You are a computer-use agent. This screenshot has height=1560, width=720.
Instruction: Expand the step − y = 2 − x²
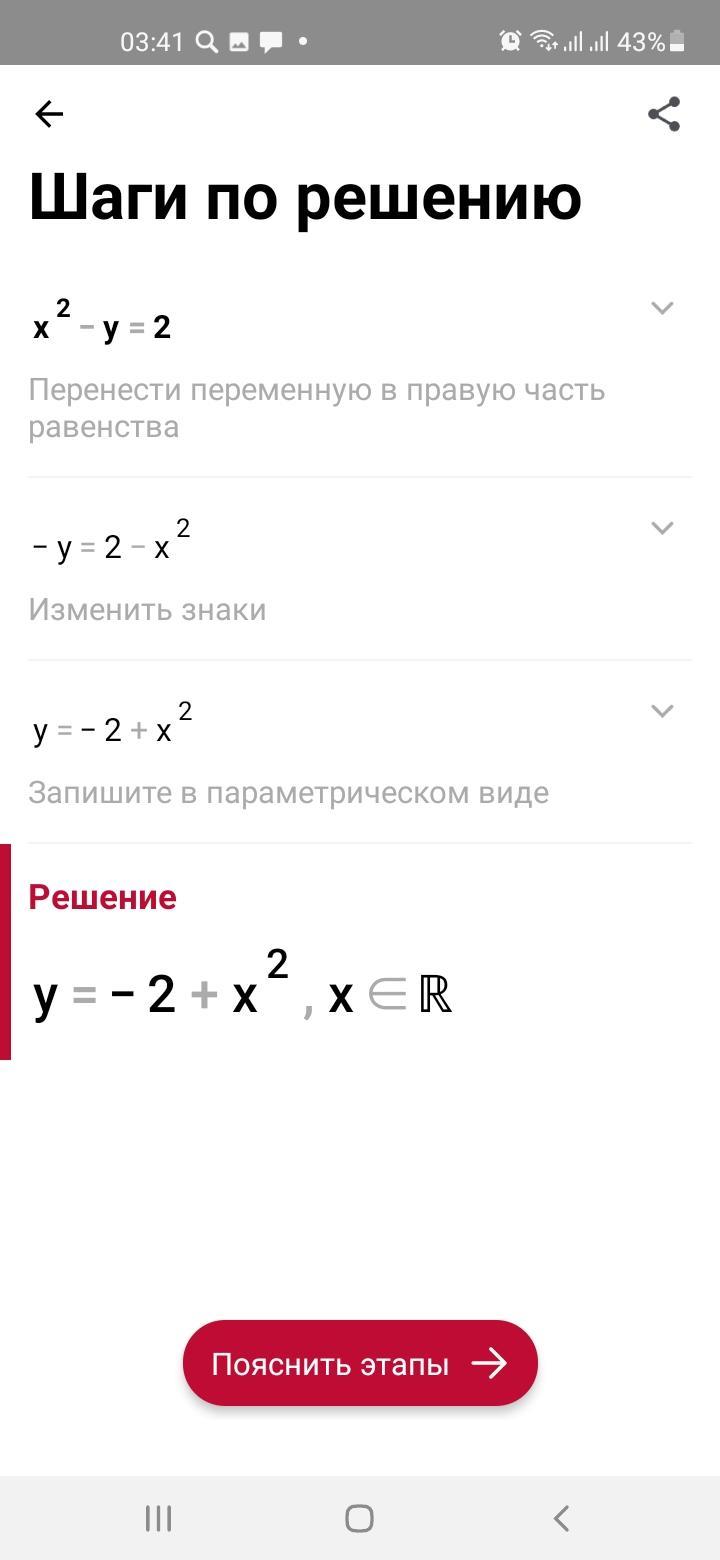point(662,528)
